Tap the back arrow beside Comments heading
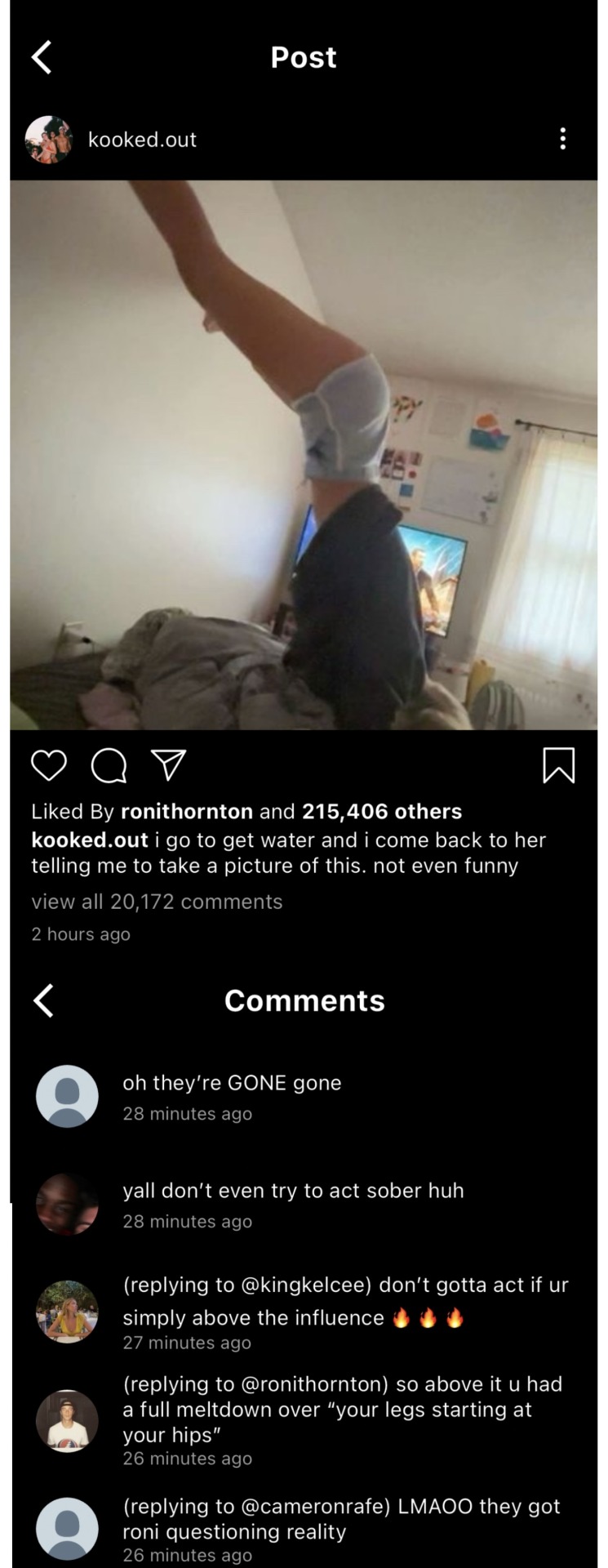The image size is (608, 1568). click(44, 1000)
